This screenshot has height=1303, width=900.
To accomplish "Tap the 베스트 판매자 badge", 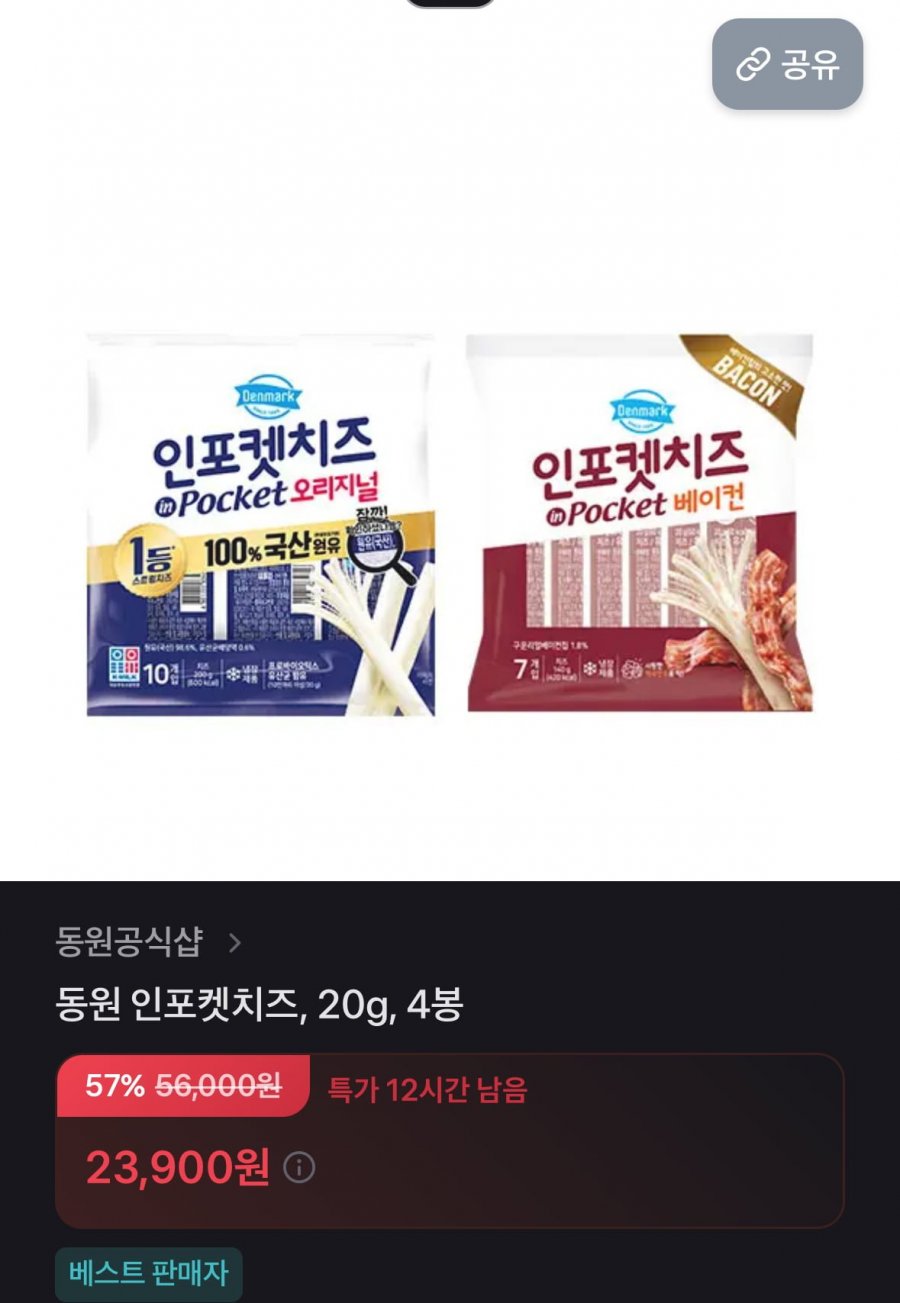I will pyautogui.click(x=149, y=1273).
